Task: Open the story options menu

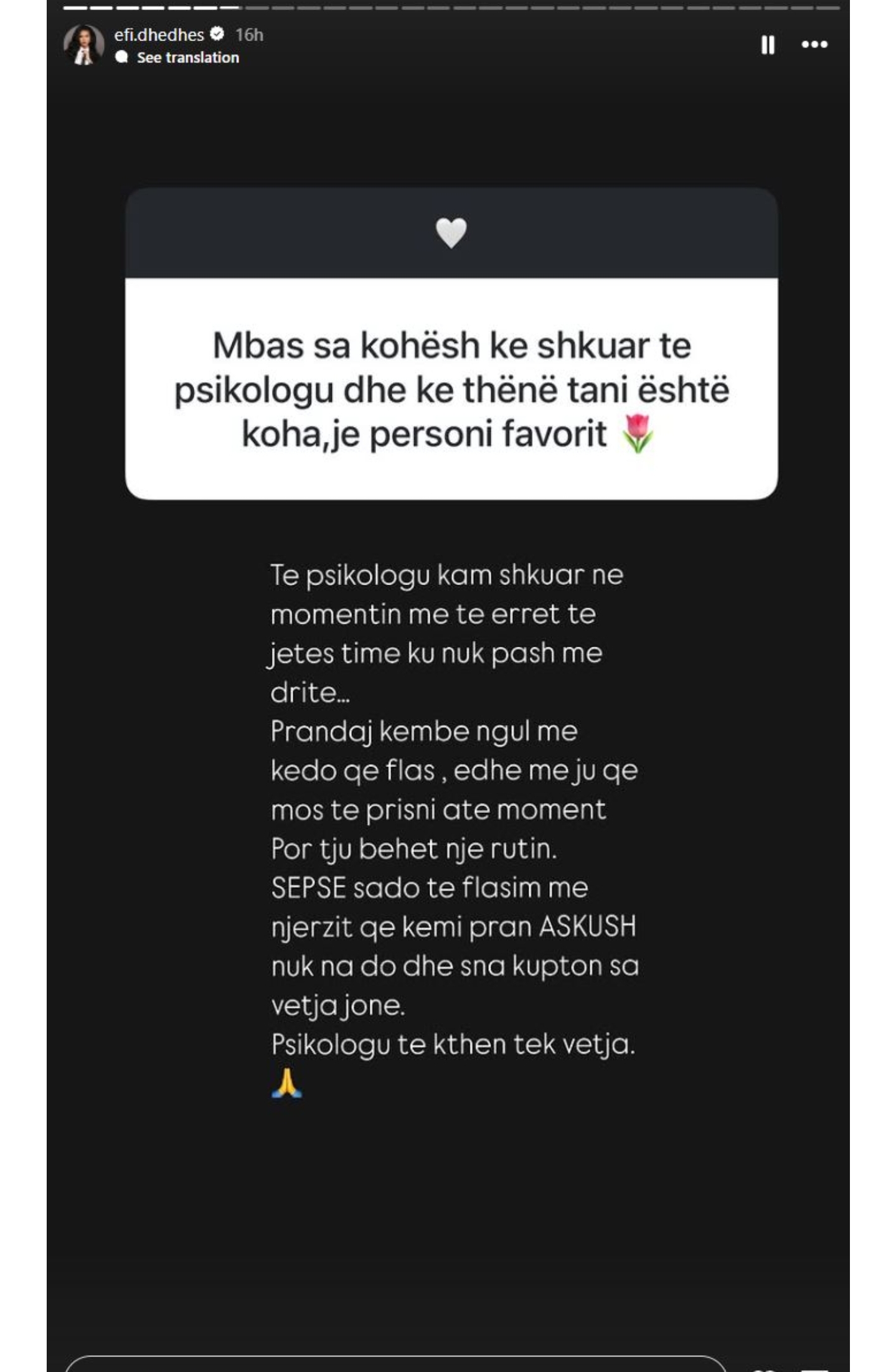Action: pyautogui.click(x=814, y=45)
